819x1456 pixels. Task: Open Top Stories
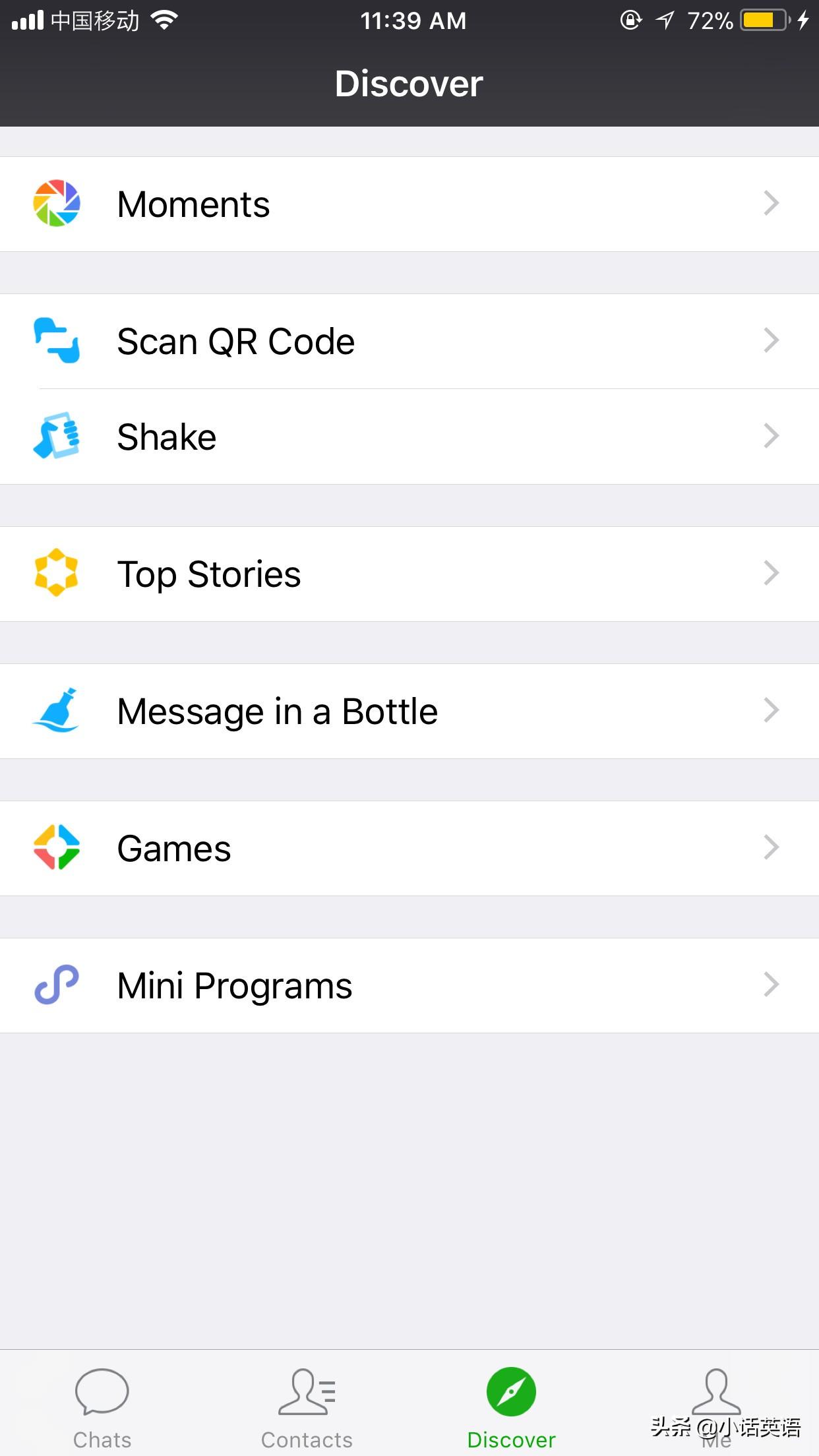coord(409,574)
